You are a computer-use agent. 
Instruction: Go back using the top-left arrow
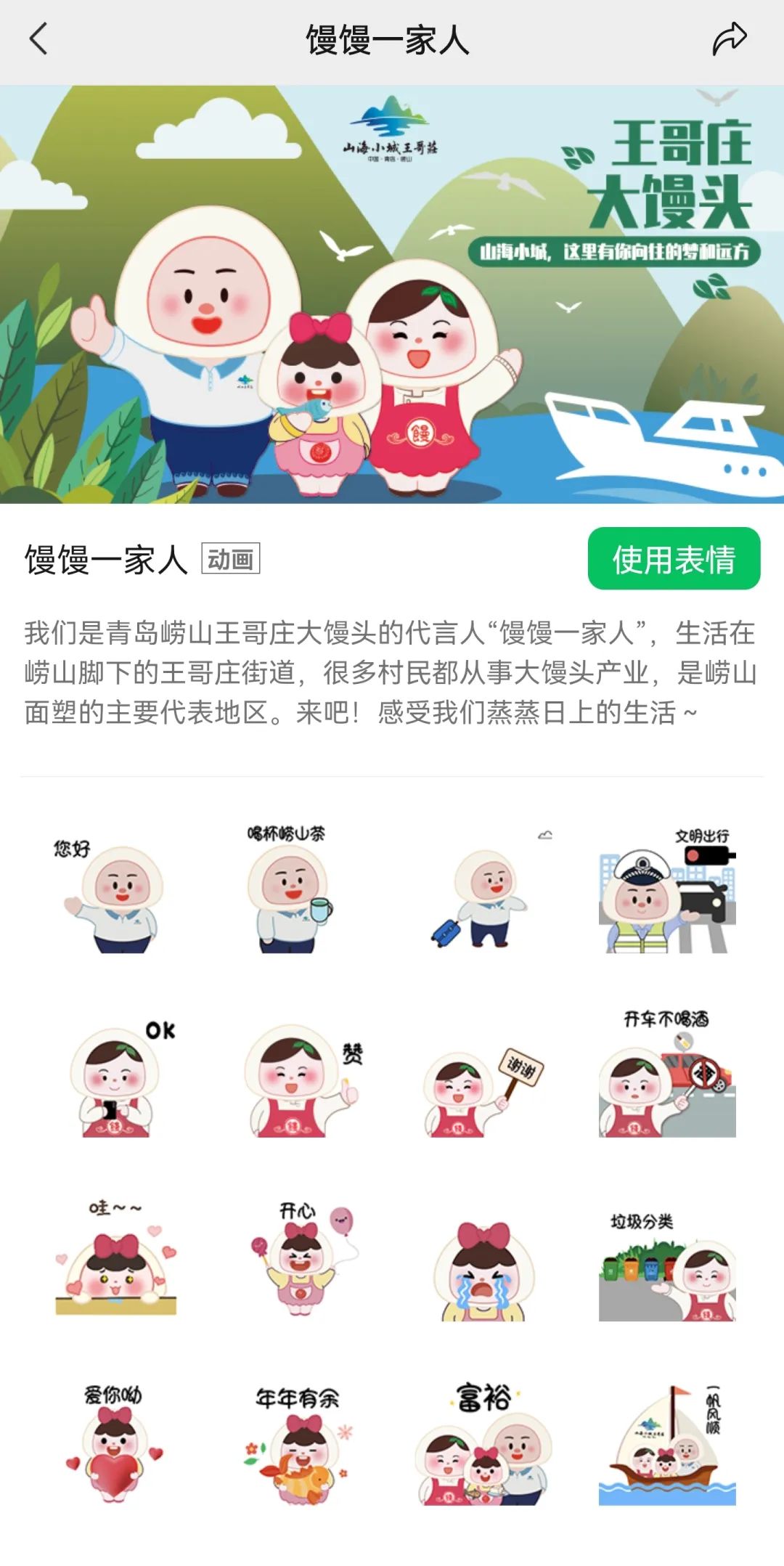38,39
